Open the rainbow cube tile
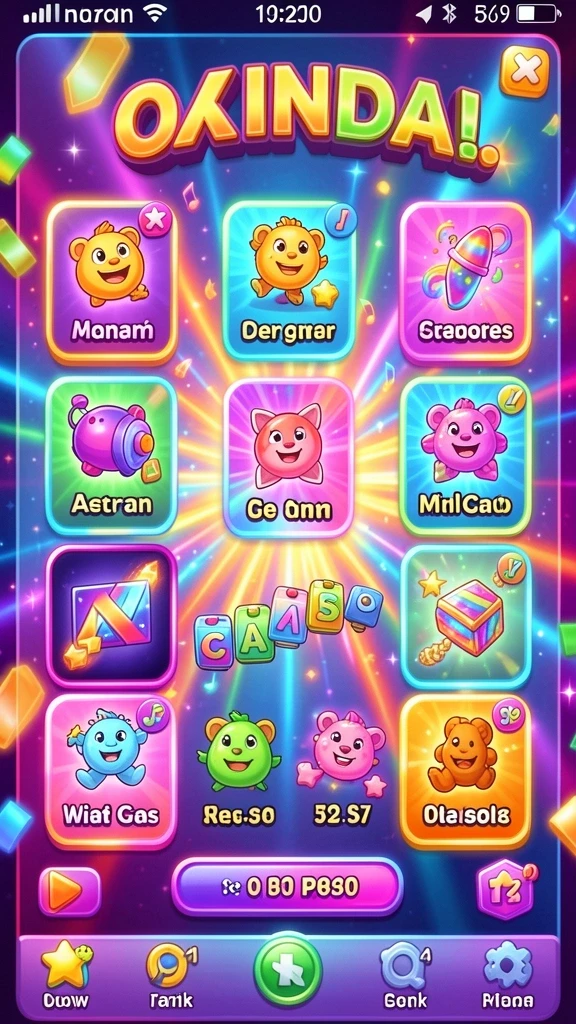 point(465,617)
